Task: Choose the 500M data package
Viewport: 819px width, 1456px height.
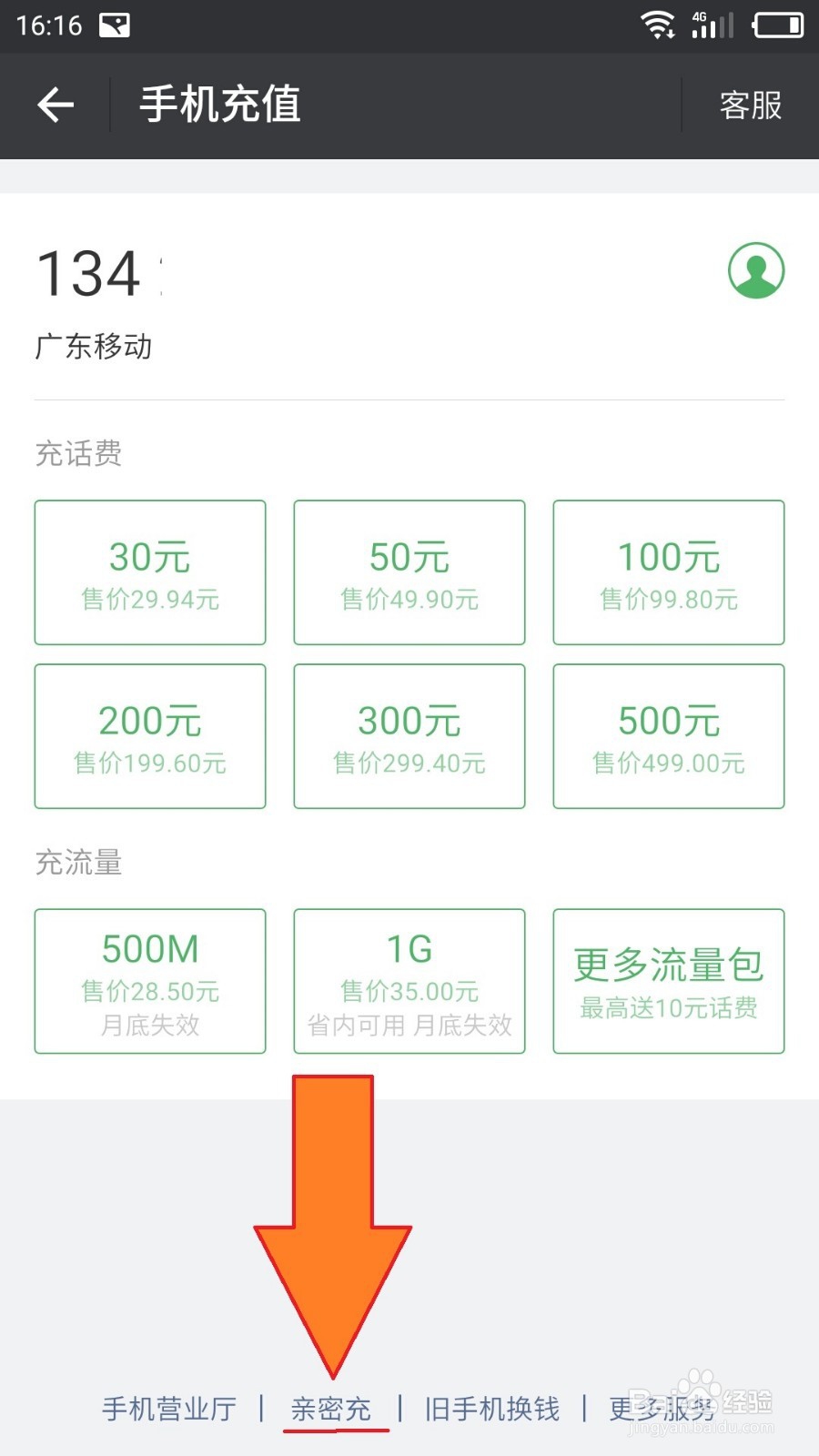Action: [x=149, y=981]
